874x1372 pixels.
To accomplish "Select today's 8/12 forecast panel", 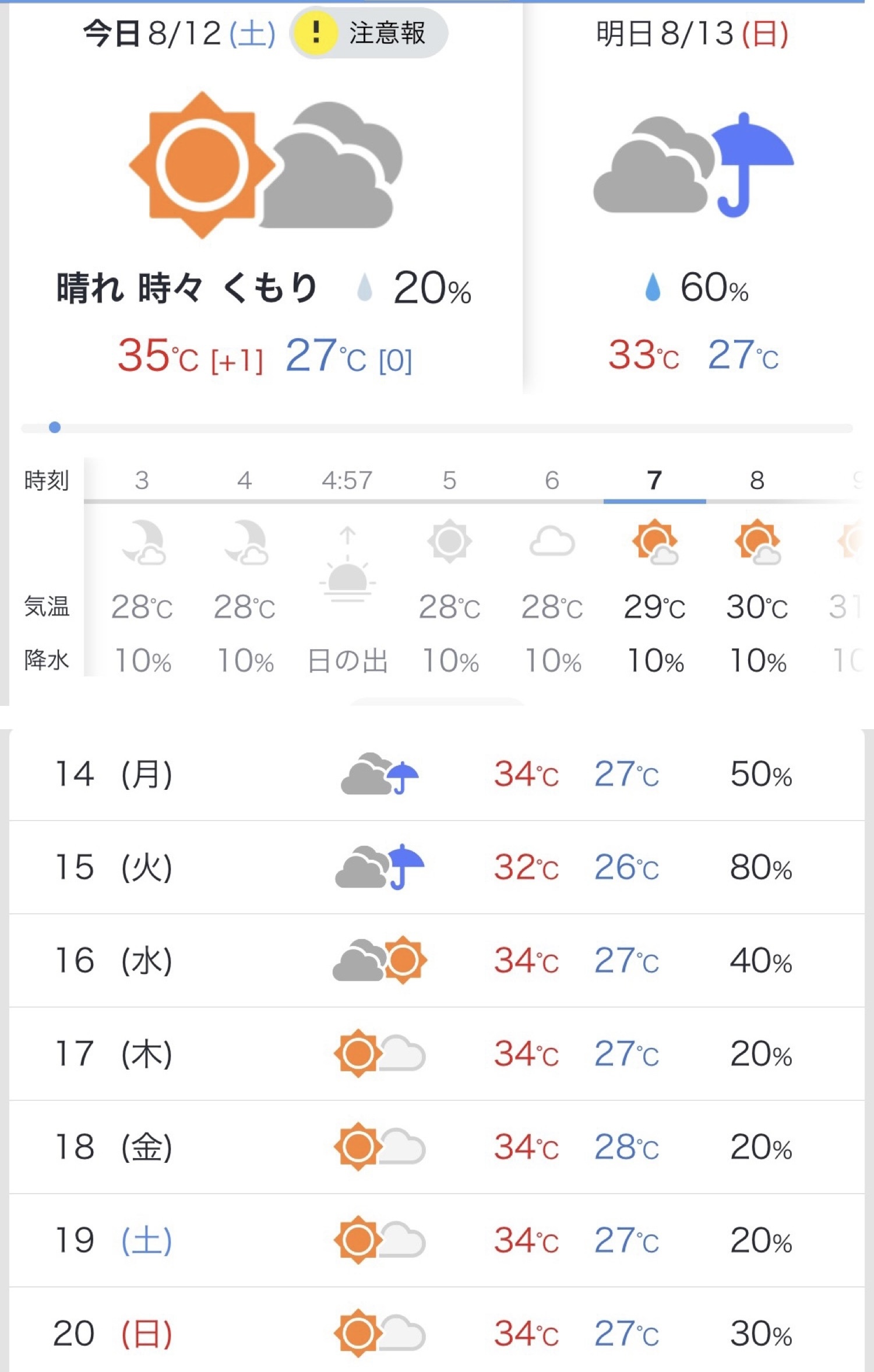I will click(265, 198).
